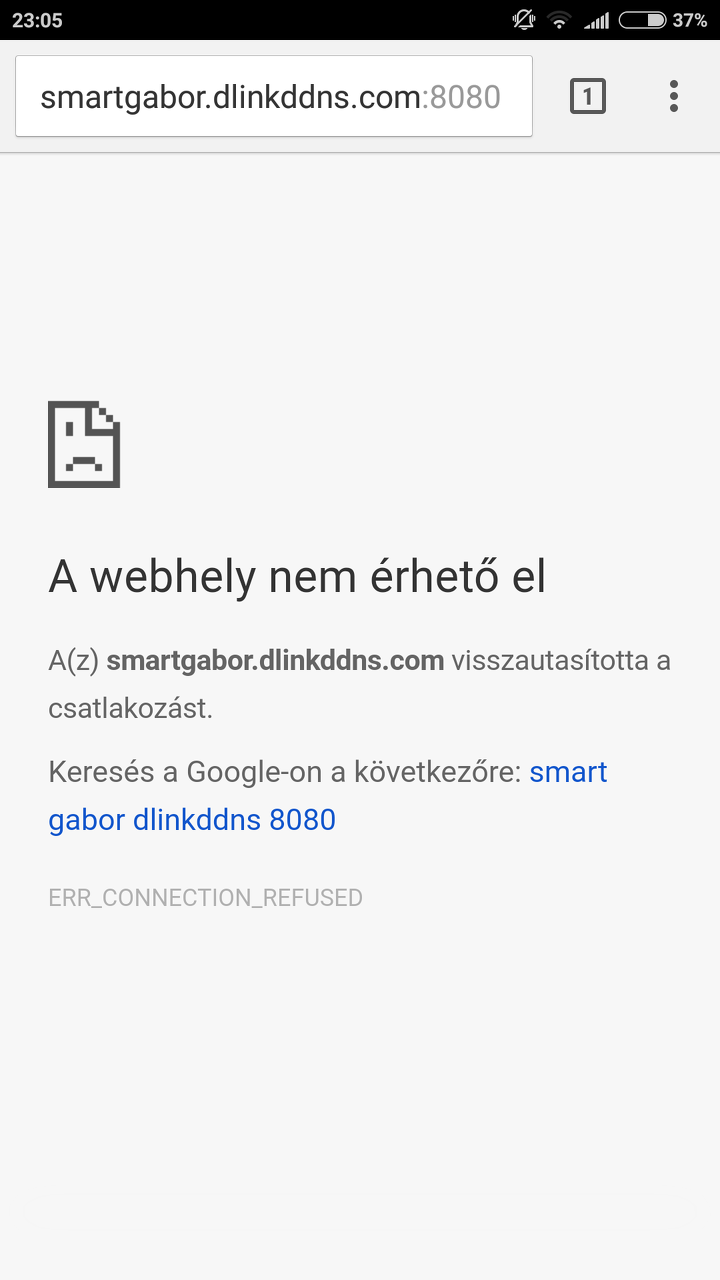
Task: Open Chrome's three-dot overflow menu
Action: (674, 97)
